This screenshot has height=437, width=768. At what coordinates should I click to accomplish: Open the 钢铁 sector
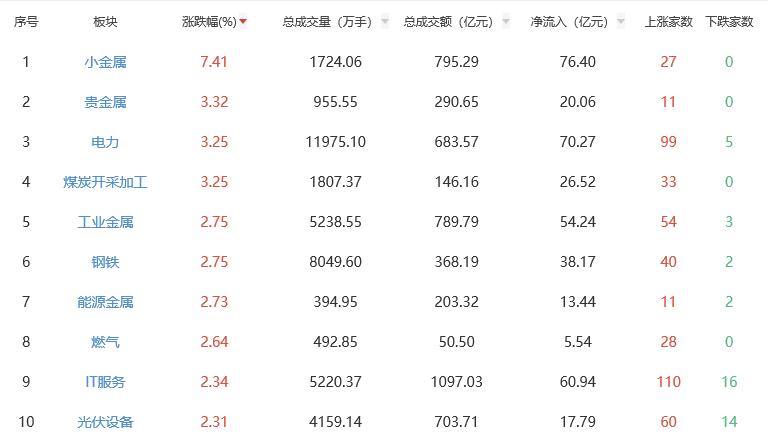point(105,262)
